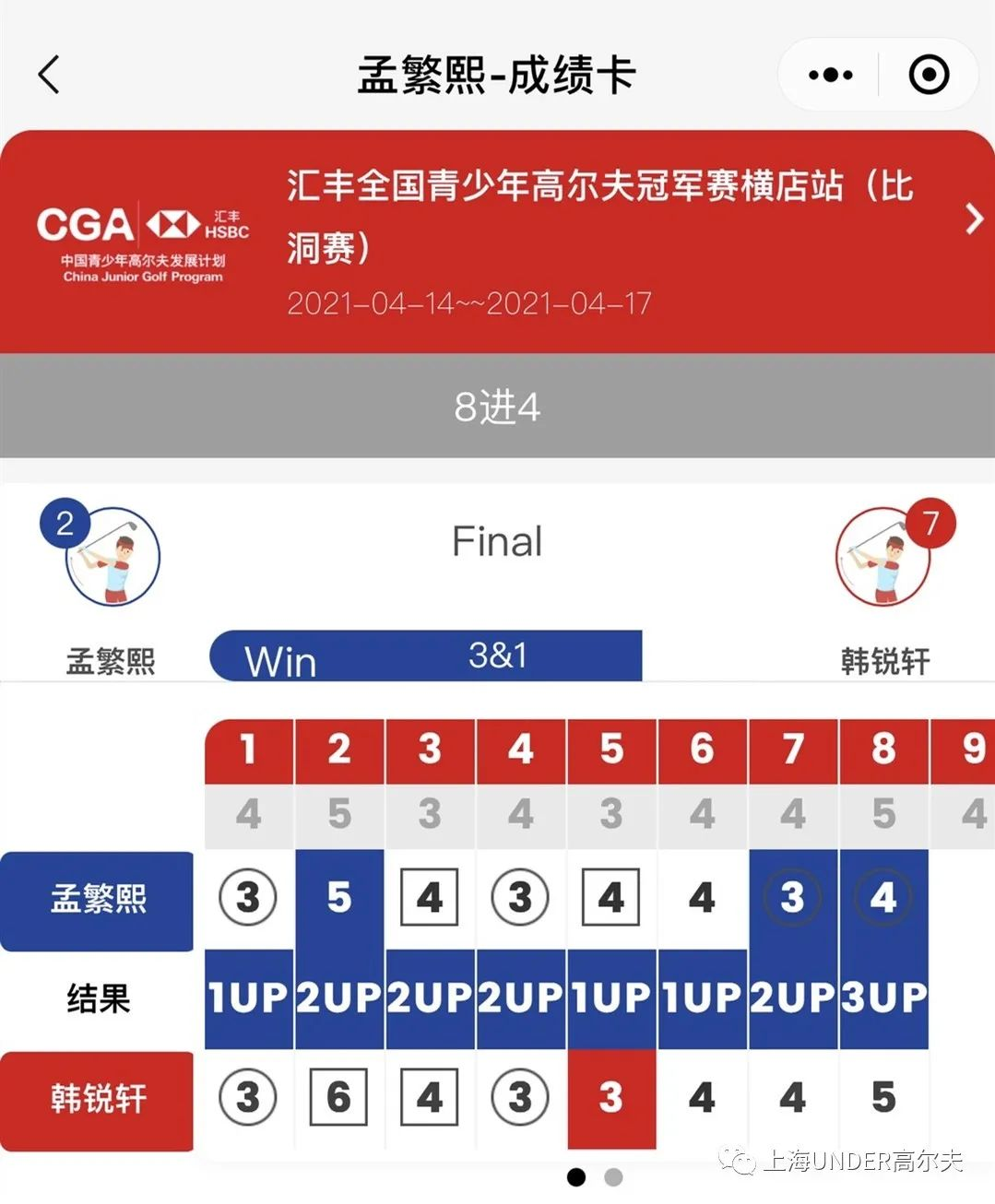Go back from the scorecard page
The width and height of the screenshot is (995, 1204).
pyautogui.click(x=50, y=75)
